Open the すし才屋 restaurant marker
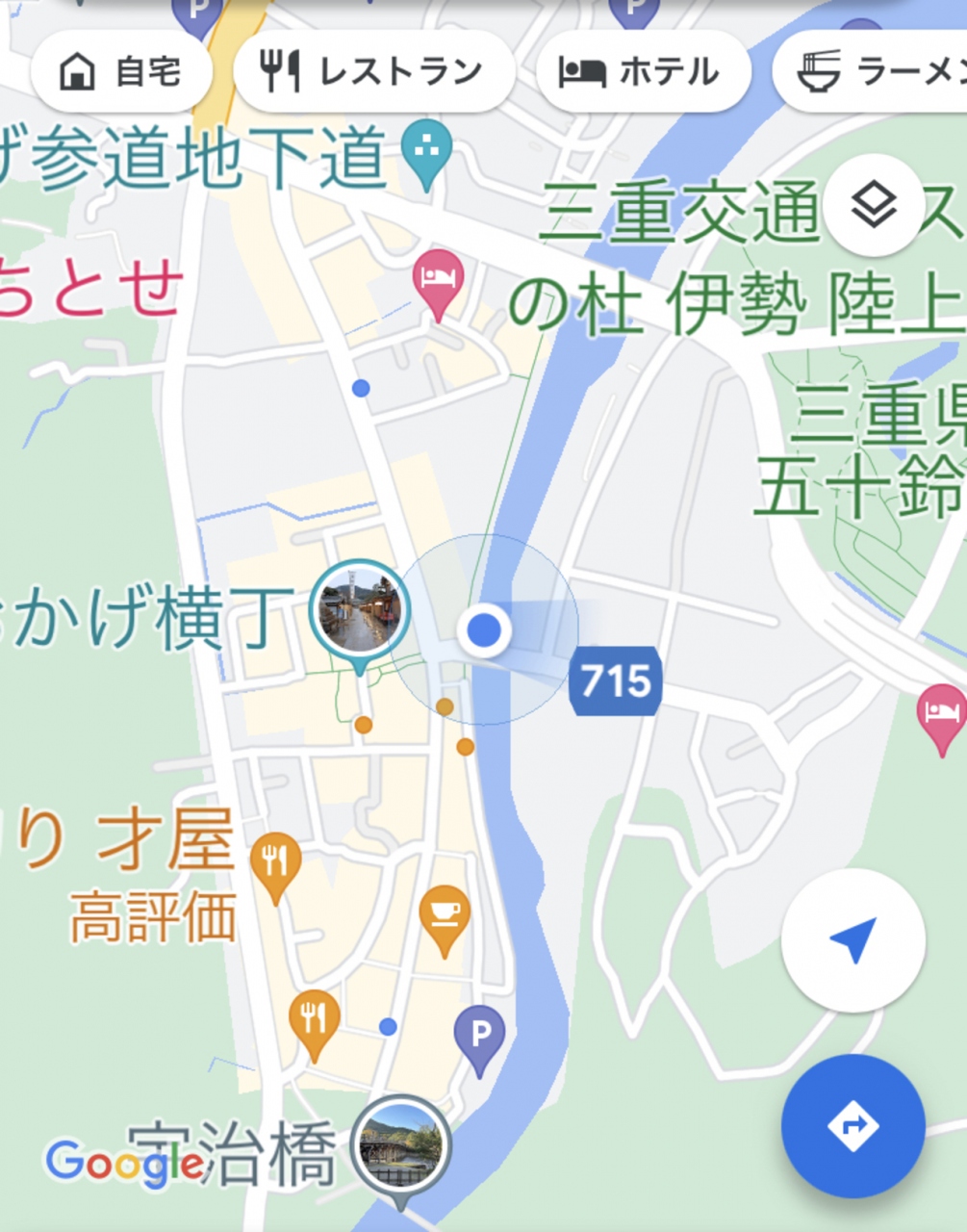 [275, 860]
